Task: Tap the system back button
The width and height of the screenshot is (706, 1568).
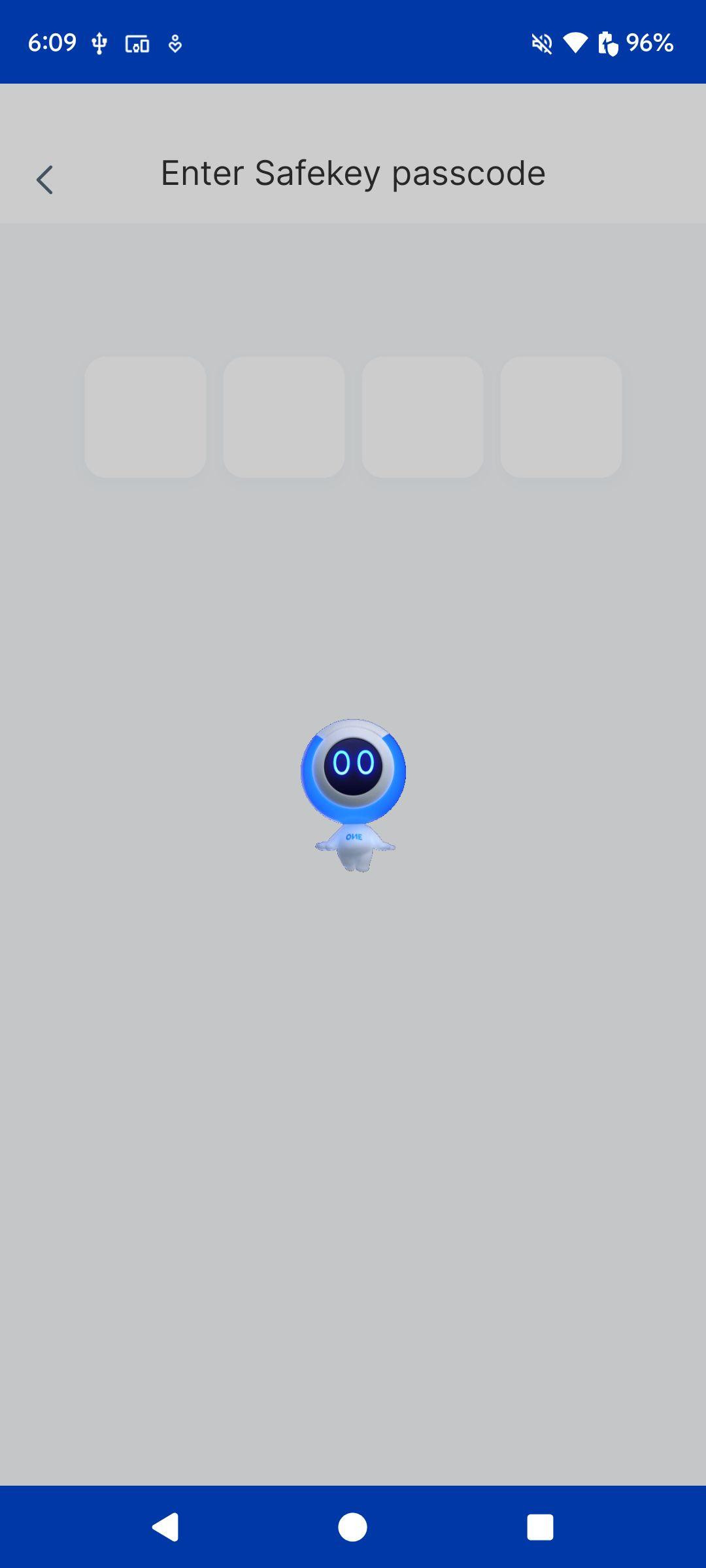Action: (x=165, y=1527)
